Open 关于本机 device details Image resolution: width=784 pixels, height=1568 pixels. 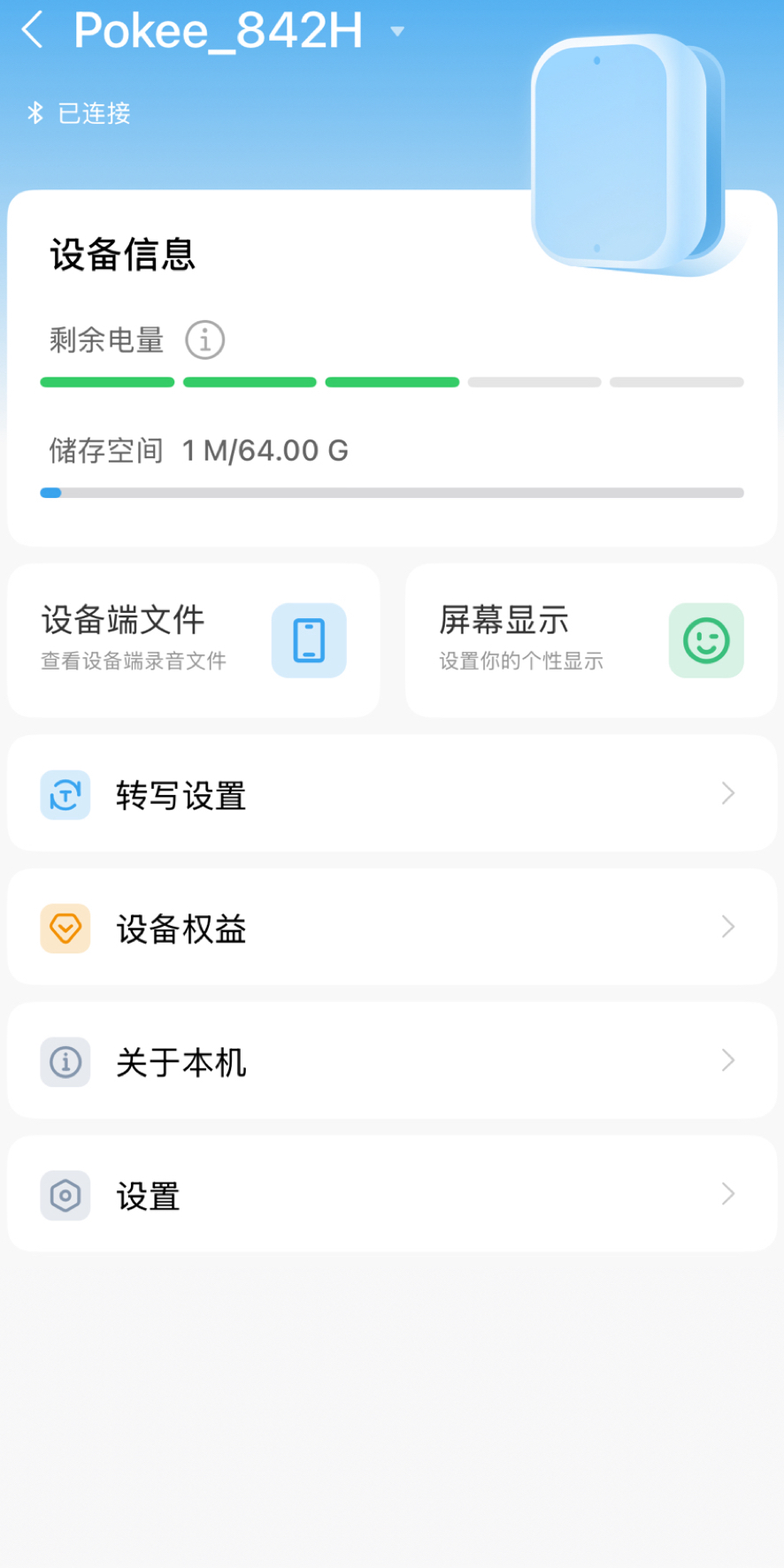392,1061
